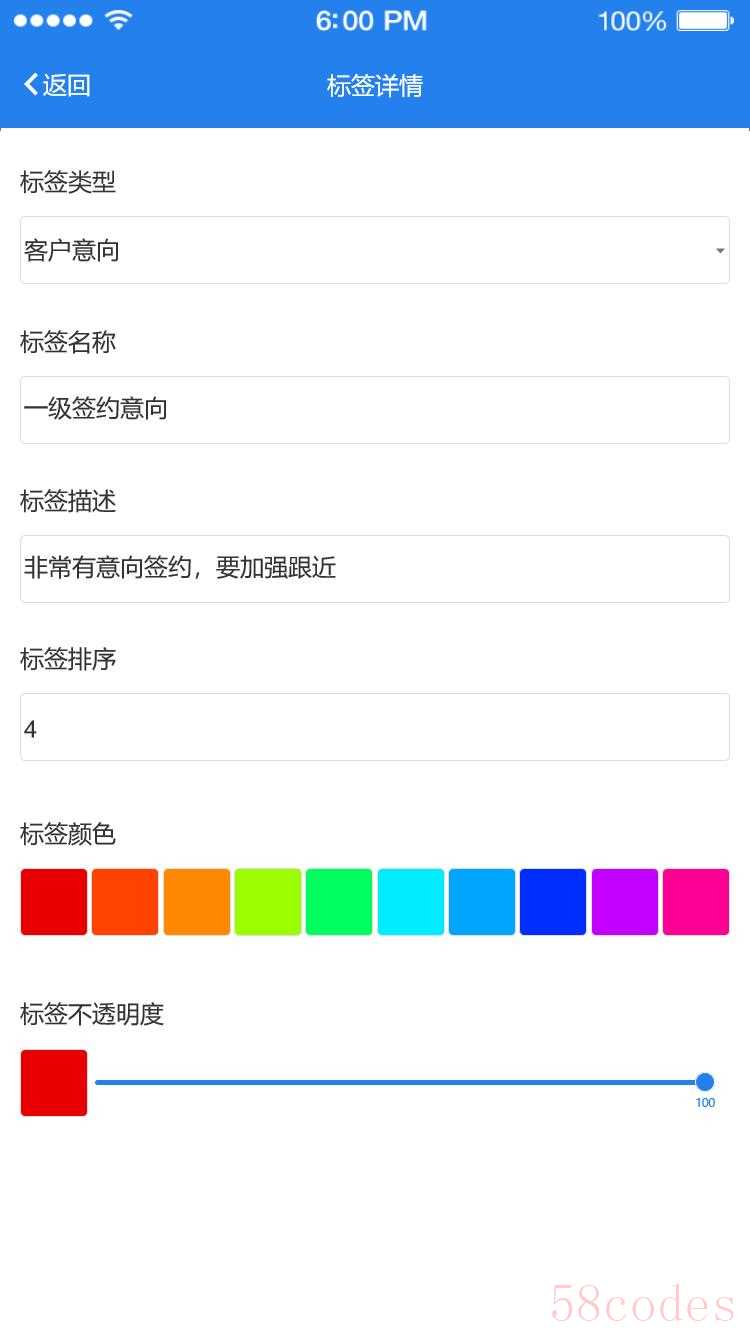Choose the green color swatch
Screen dimensions: 750x1334
tap(339, 902)
